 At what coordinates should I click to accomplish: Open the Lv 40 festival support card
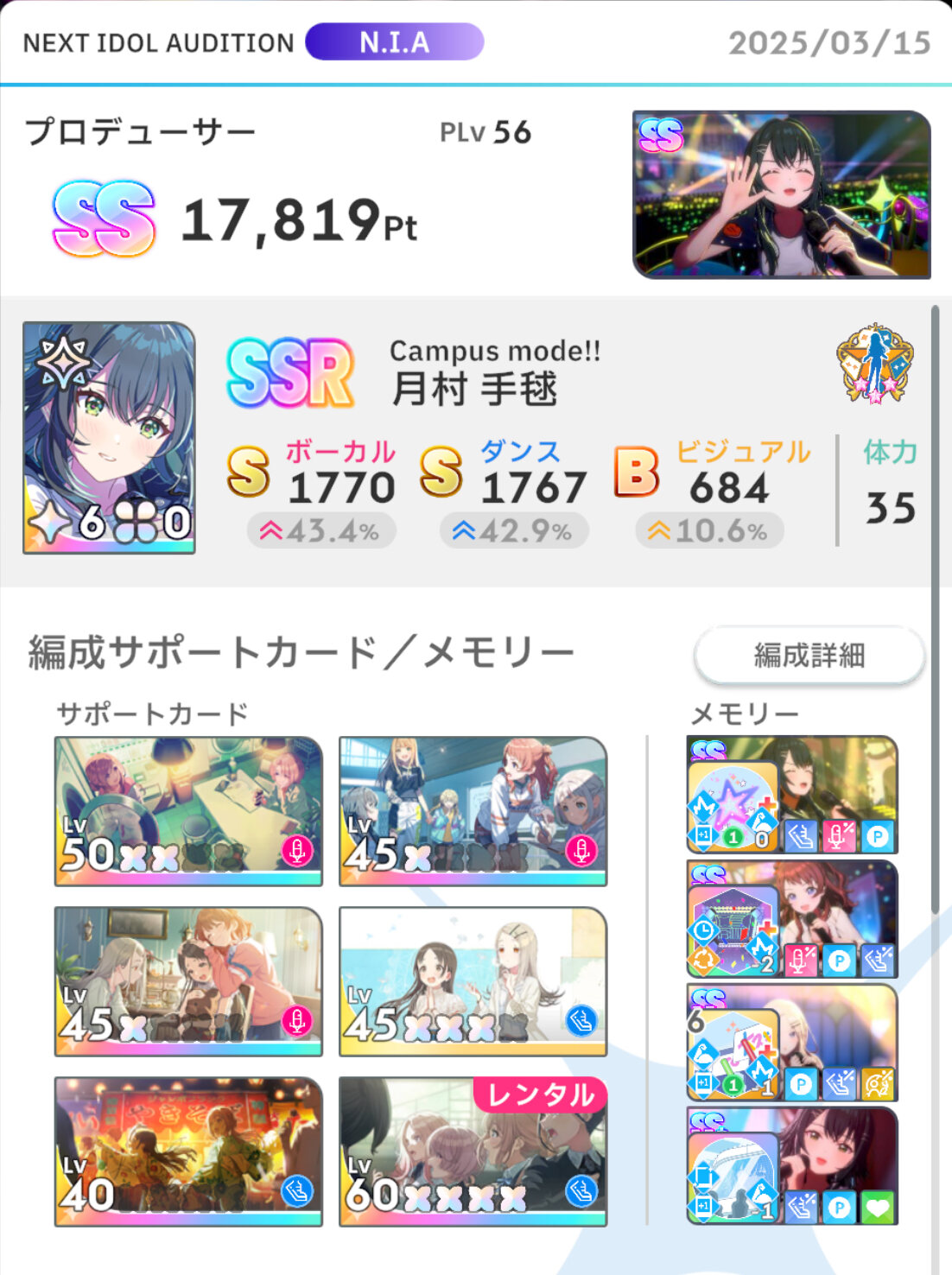[188, 1151]
